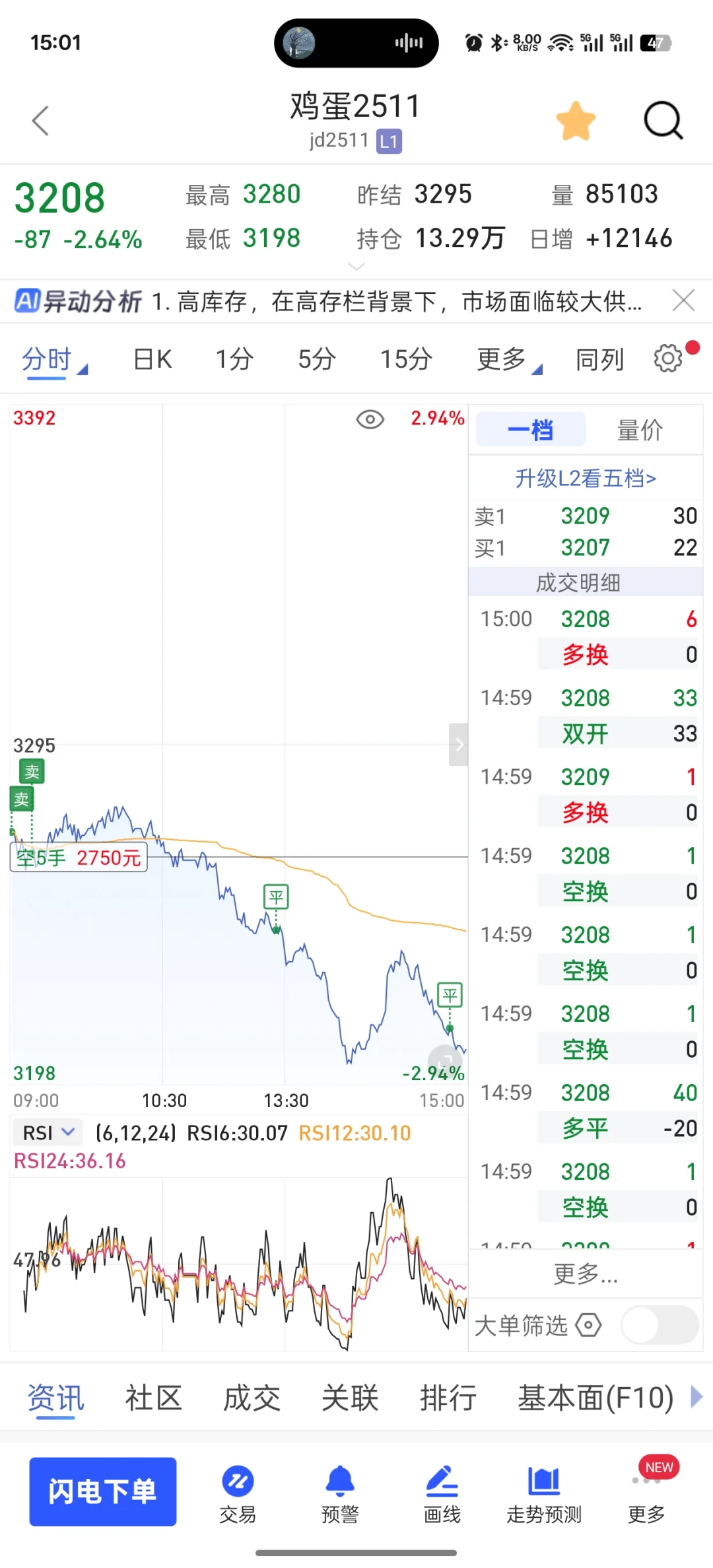Switch to the 社区 tab
This screenshot has height=1568, width=713.
tap(154, 1398)
